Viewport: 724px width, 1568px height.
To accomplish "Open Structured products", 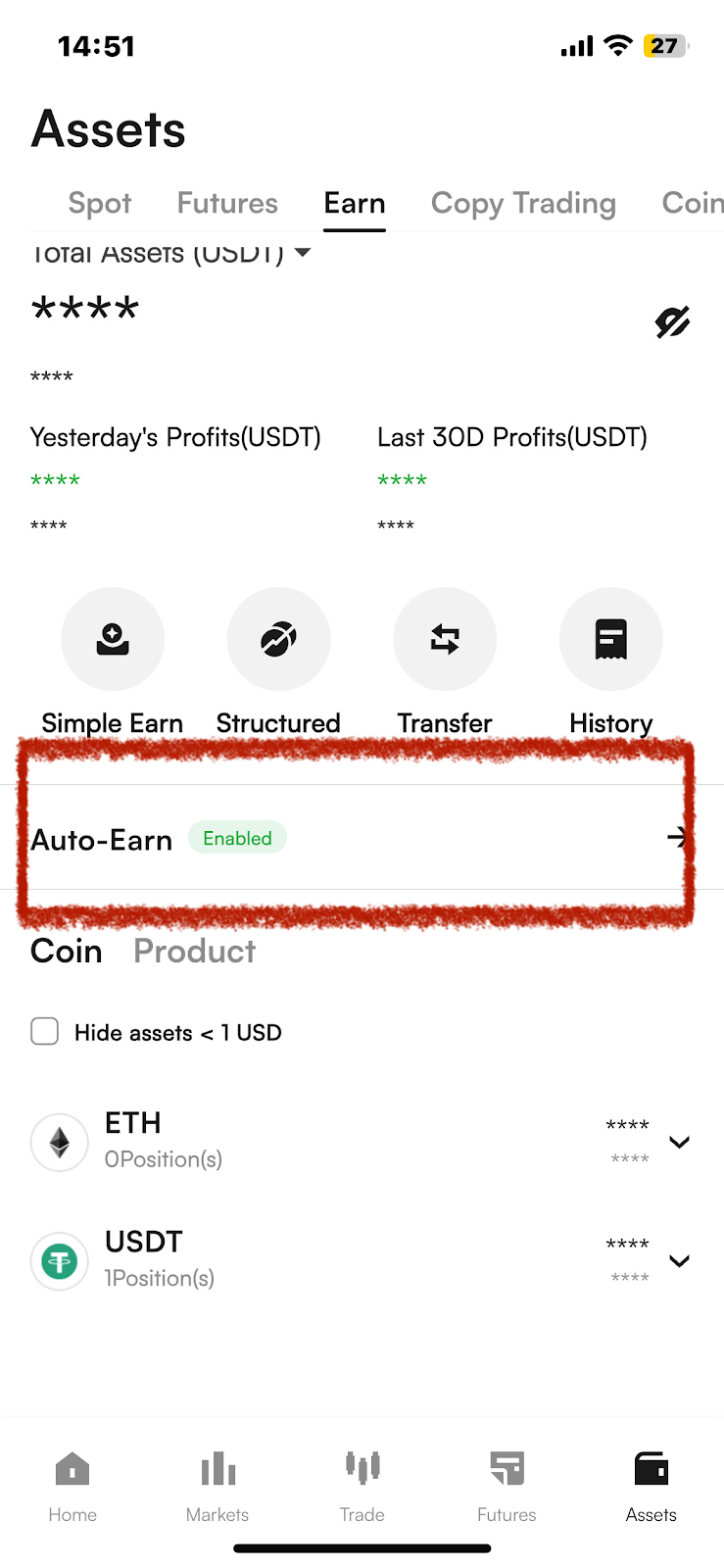I will pos(278,640).
